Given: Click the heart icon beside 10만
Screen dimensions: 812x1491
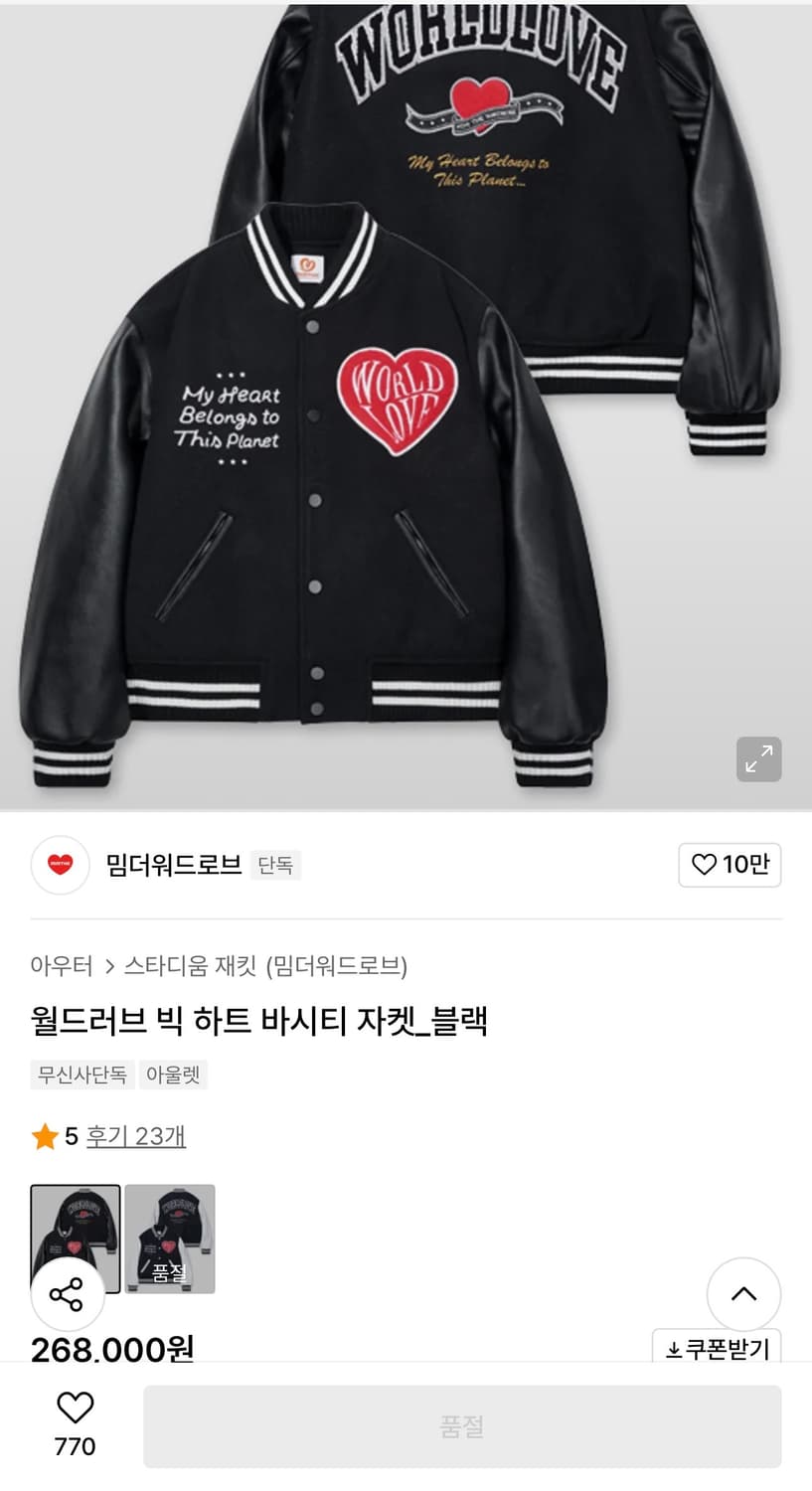Looking at the screenshot, I should click(702, 865).
